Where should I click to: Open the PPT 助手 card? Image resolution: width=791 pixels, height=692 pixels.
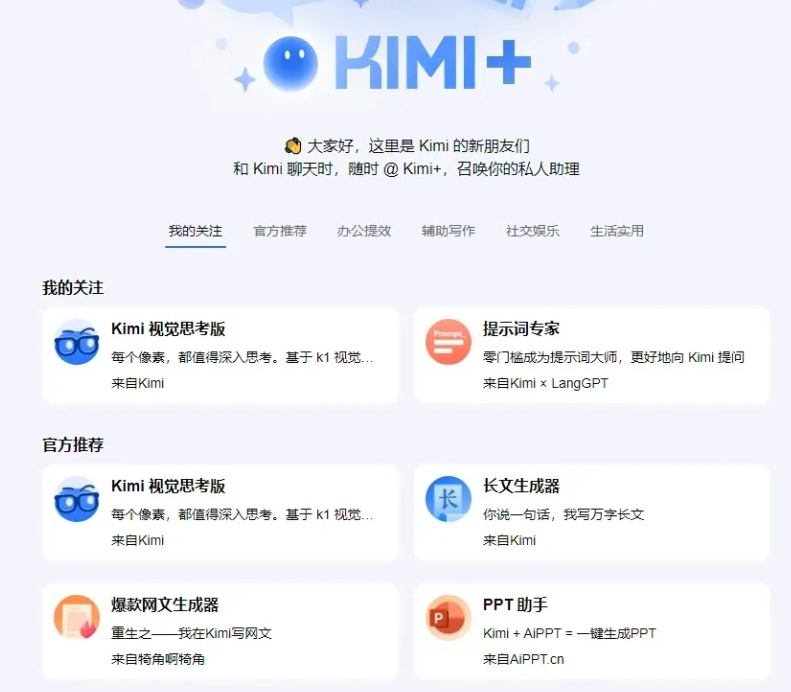[x=592, y=631]
